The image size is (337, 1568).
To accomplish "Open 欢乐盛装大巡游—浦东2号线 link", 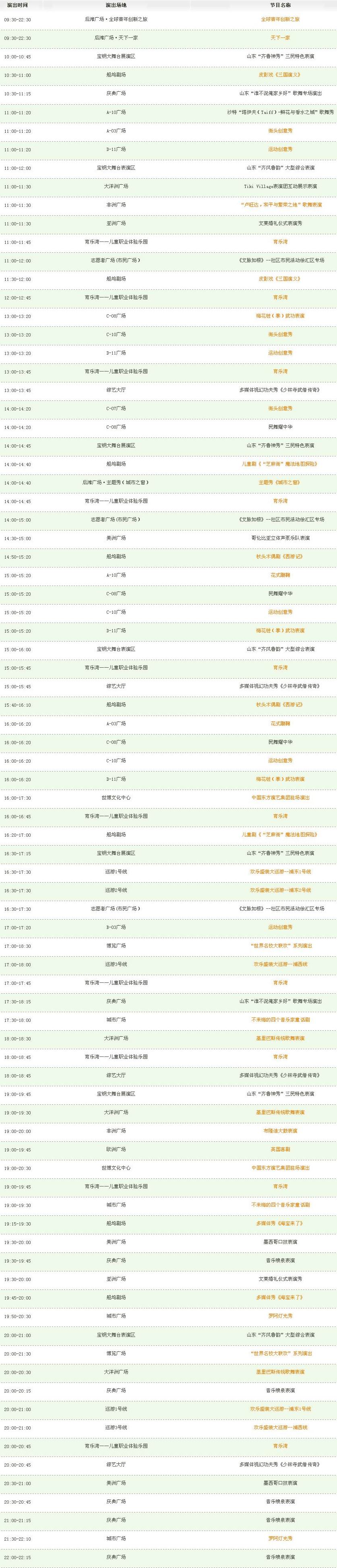I will (280, 890).
